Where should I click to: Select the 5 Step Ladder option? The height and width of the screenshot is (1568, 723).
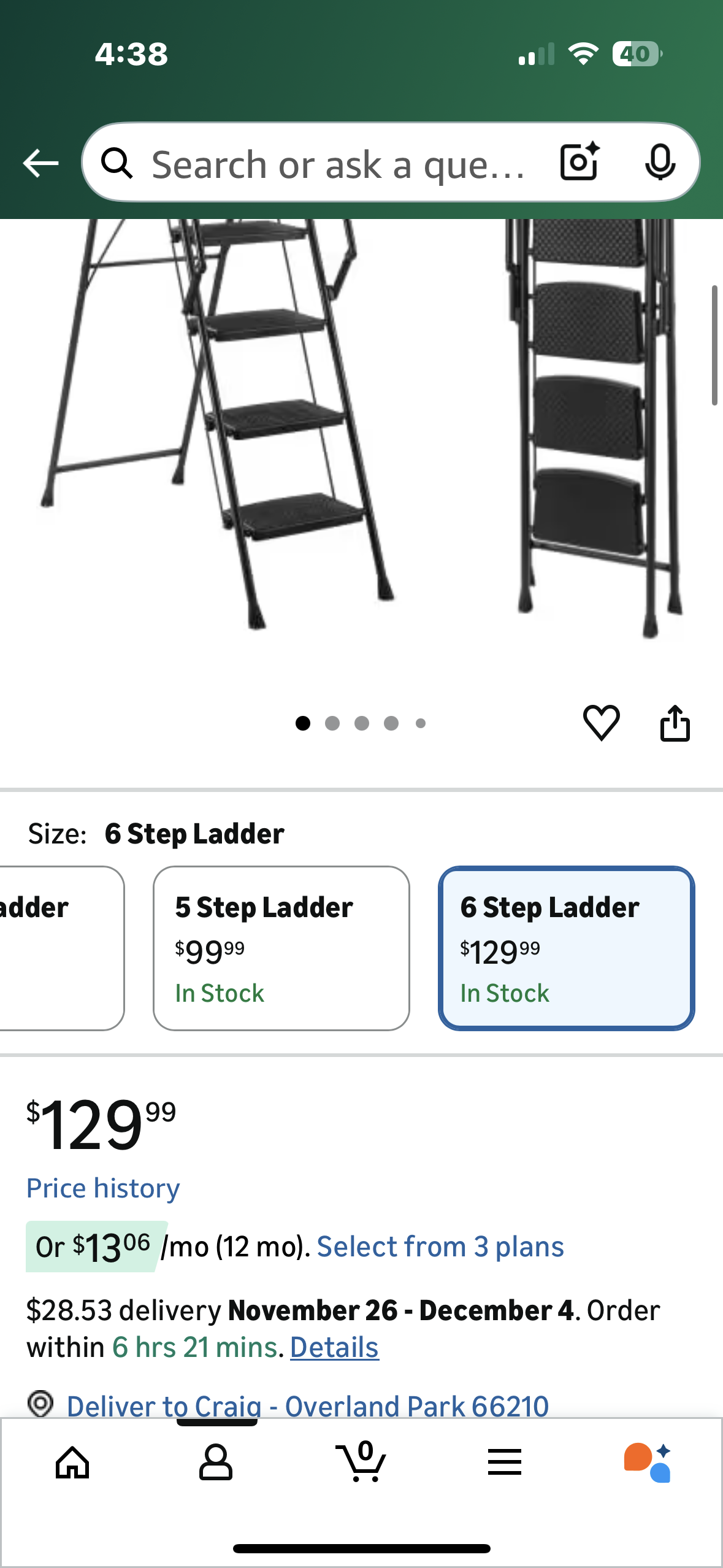pos(281,949)
